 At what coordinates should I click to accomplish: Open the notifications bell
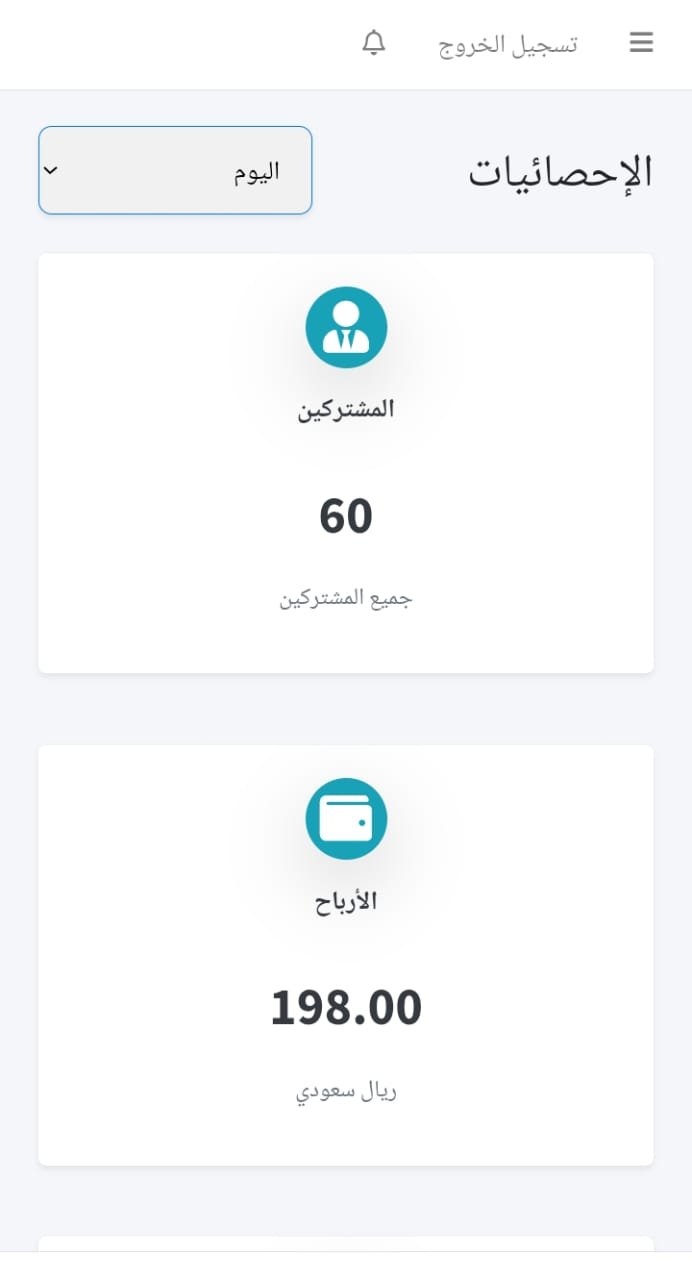pos(374,43)
